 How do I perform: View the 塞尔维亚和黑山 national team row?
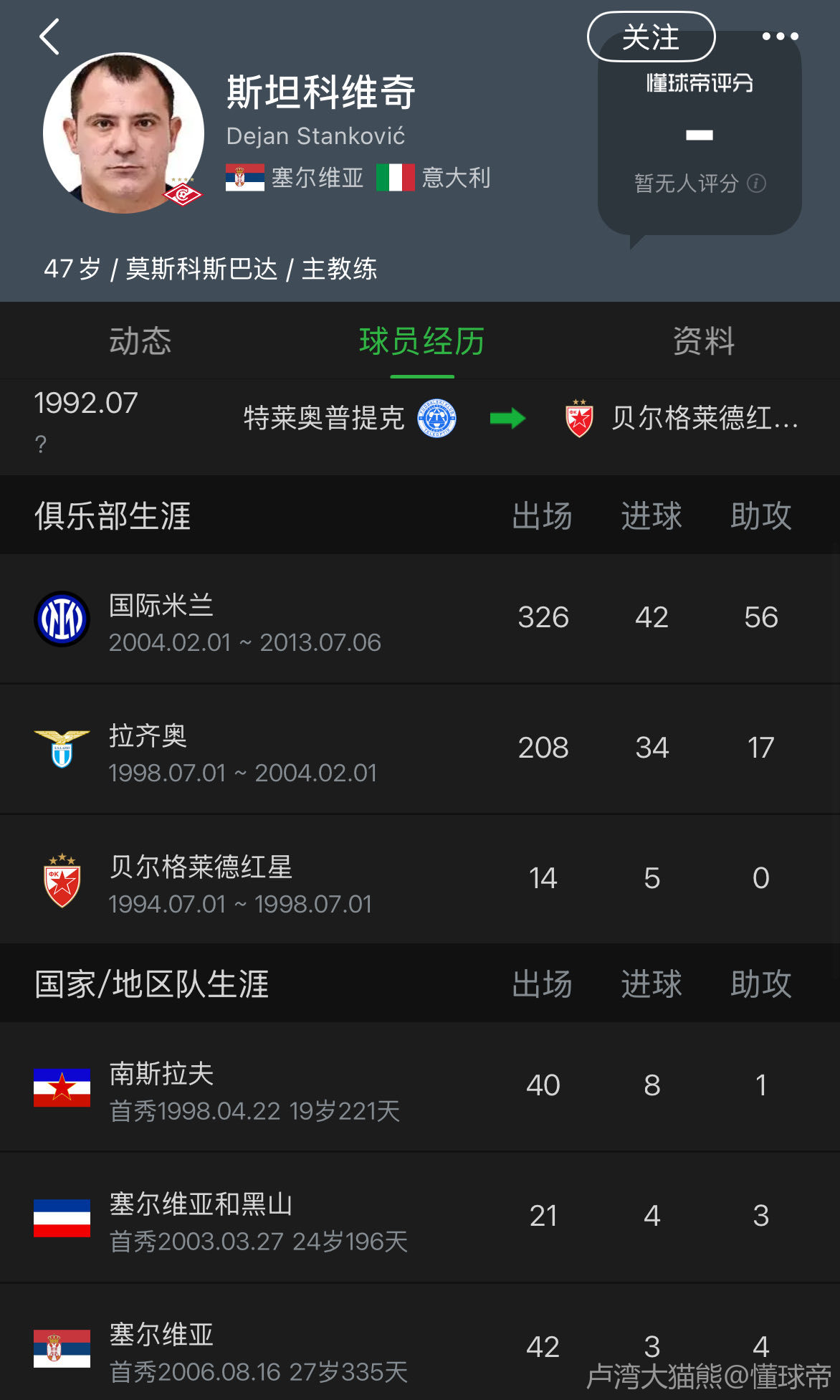(x=419, y=1217)
